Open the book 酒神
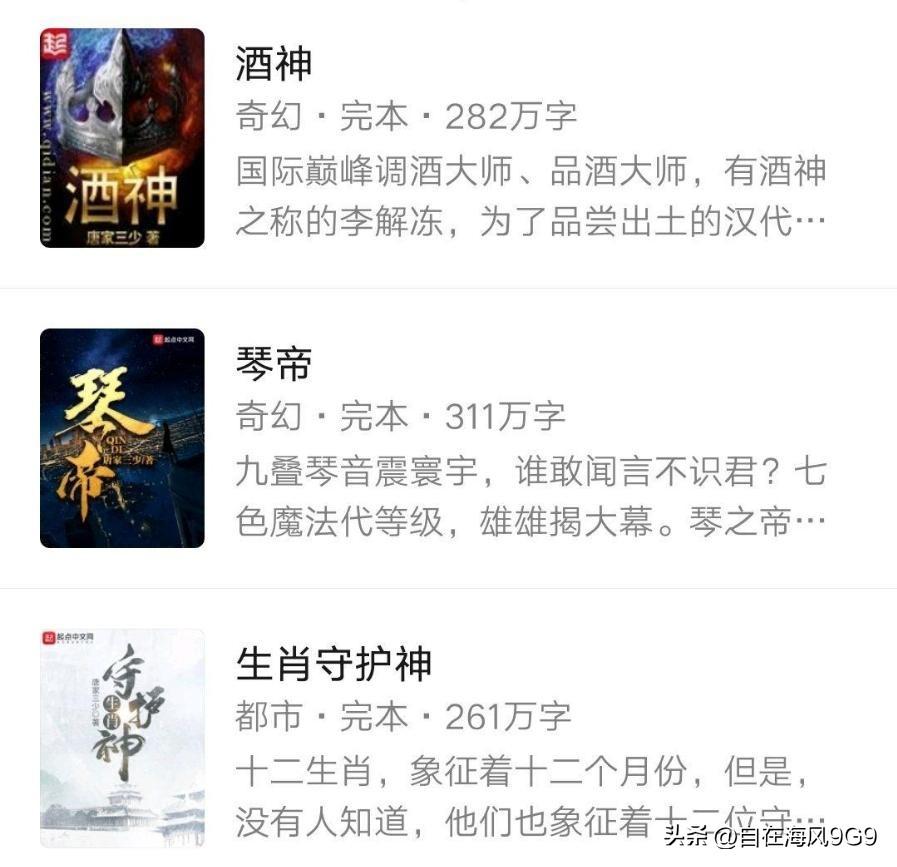 274,64
